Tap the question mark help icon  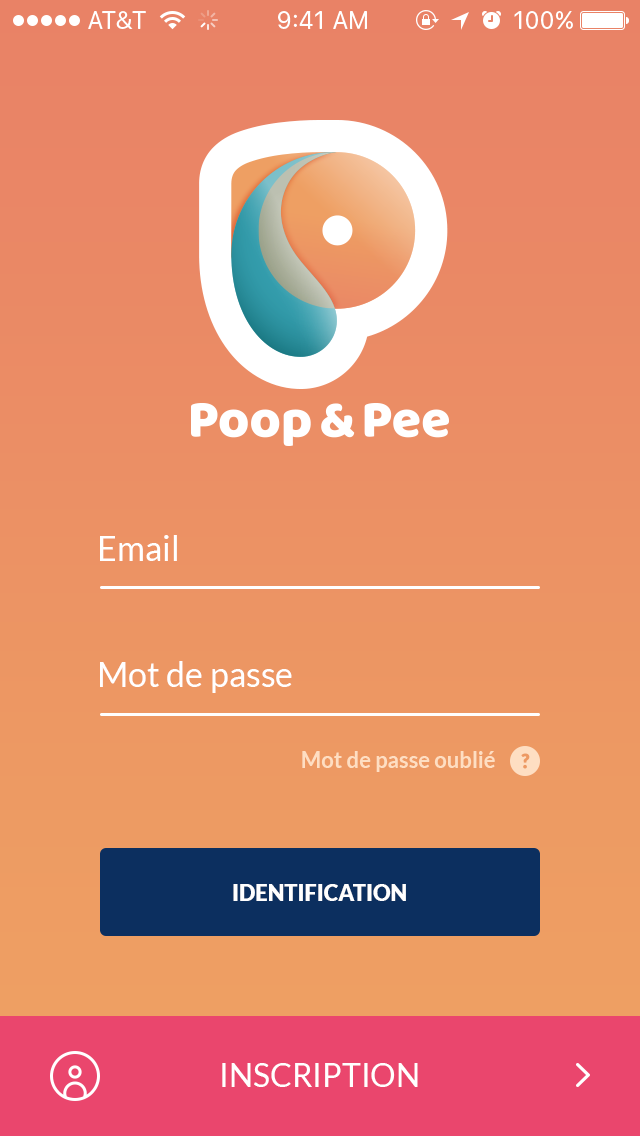click(x=525, y=761)
